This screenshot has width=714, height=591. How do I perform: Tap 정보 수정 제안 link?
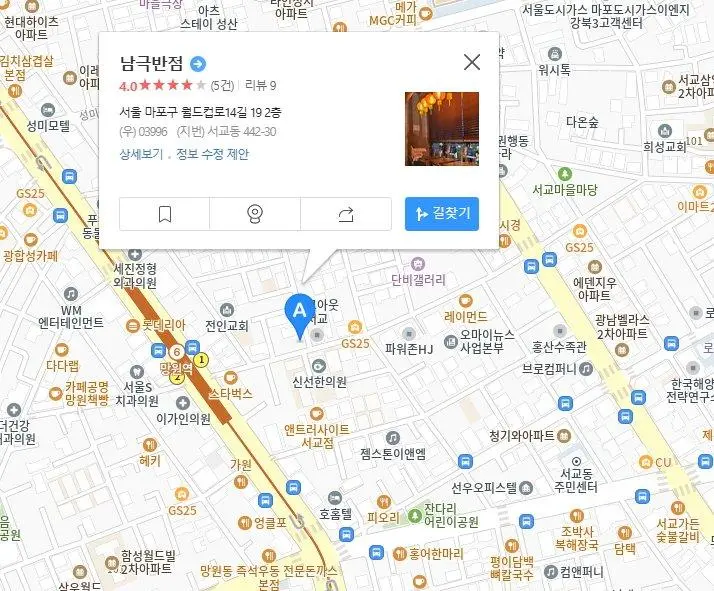pos(212,154)
